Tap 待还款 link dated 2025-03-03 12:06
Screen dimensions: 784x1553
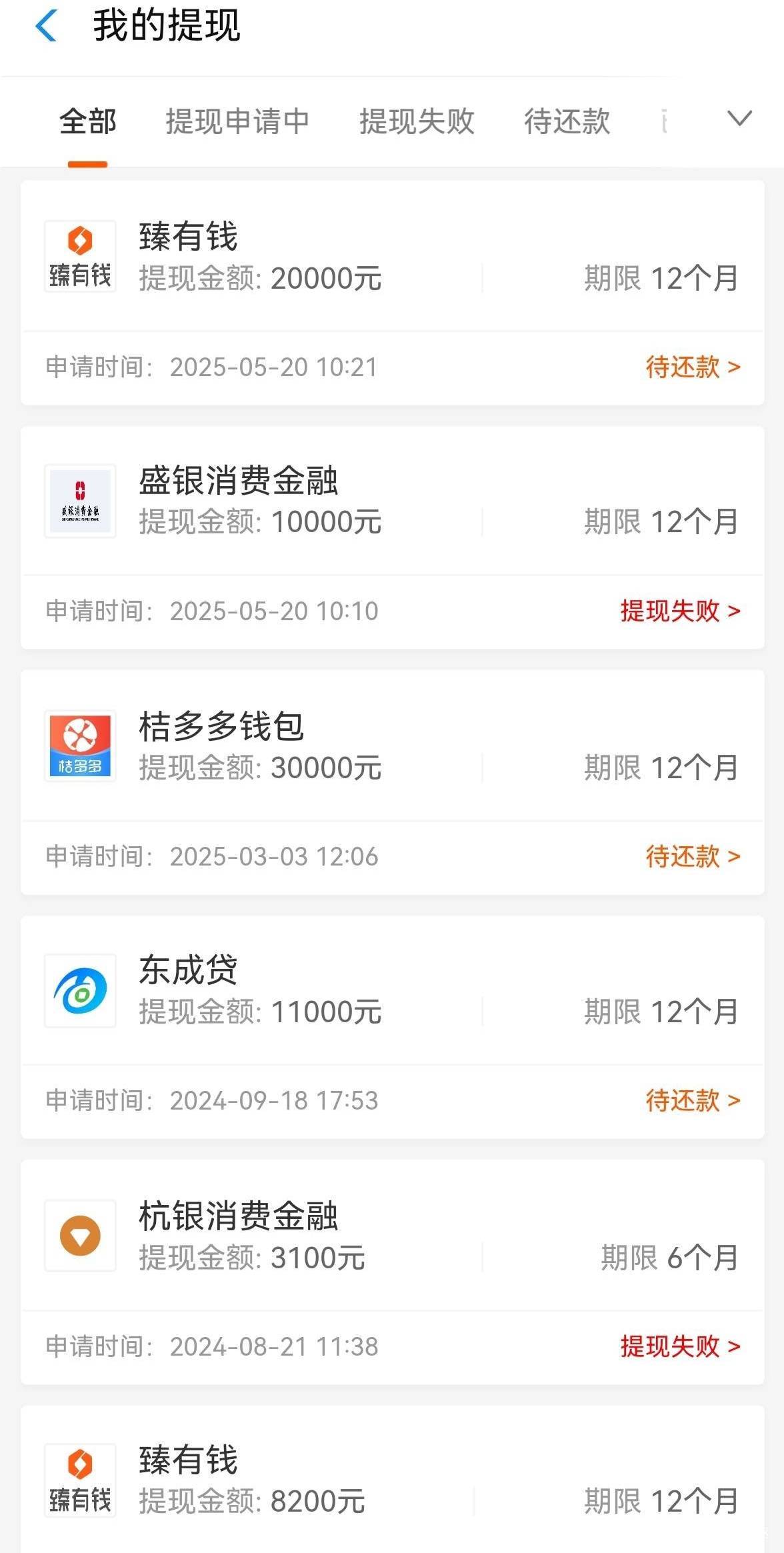pos(693,856)
